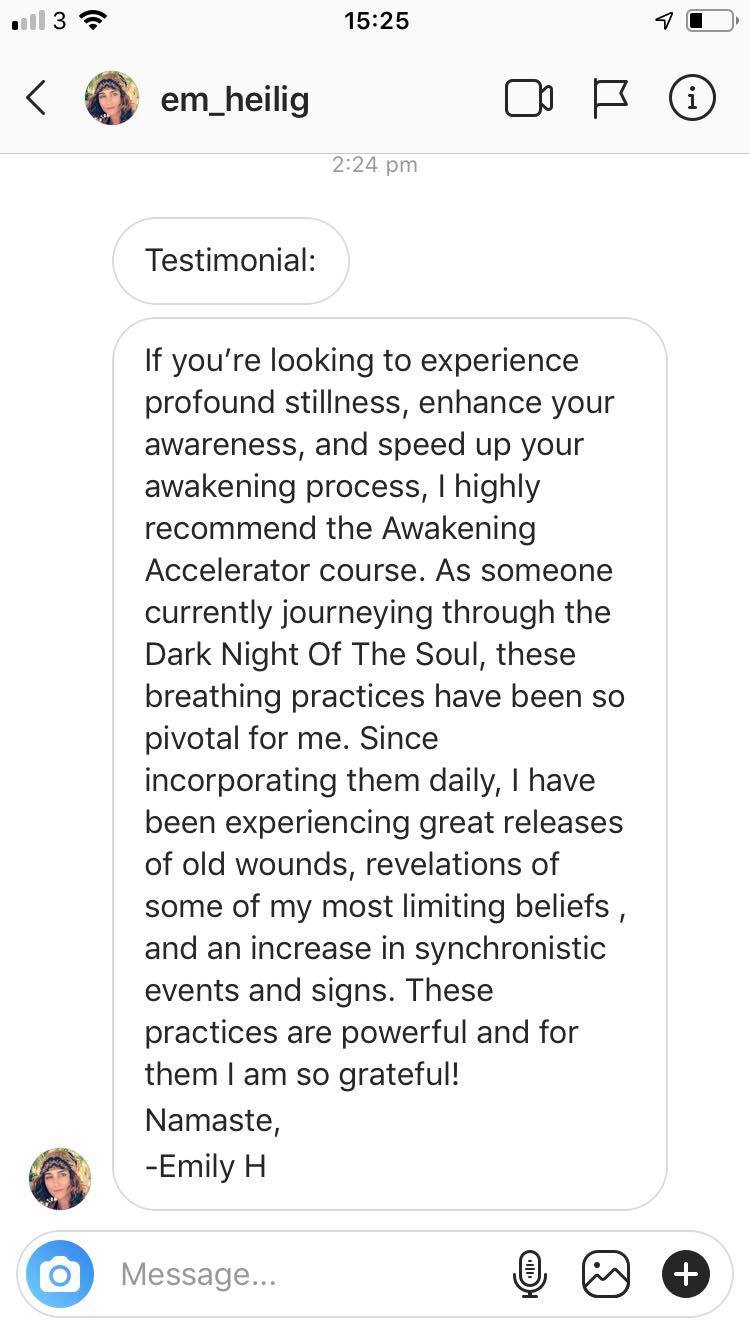Tap the sender avatar beside the testimonial

[60, 1178]
